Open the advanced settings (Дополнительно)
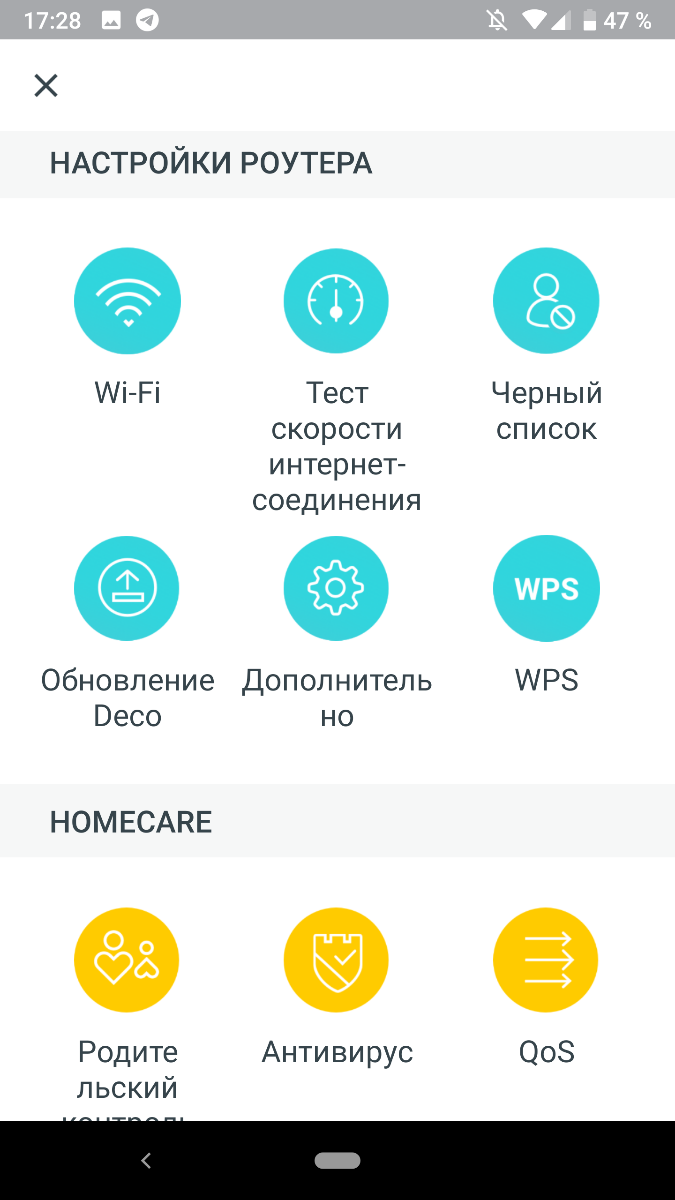This screenshot has width=675, height=1200. coord(336,589)
